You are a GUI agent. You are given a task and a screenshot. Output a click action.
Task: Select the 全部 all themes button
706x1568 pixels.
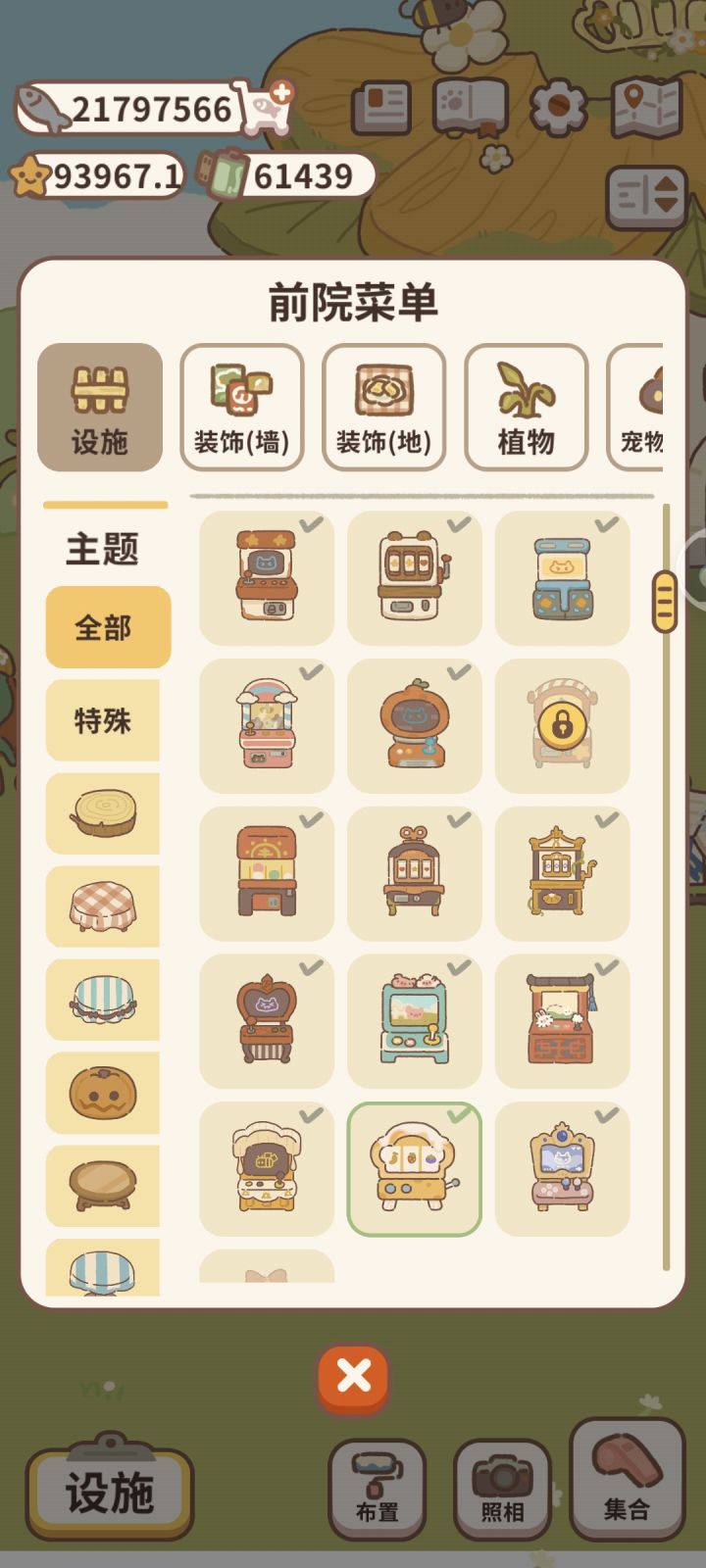[x=108, y=626]
